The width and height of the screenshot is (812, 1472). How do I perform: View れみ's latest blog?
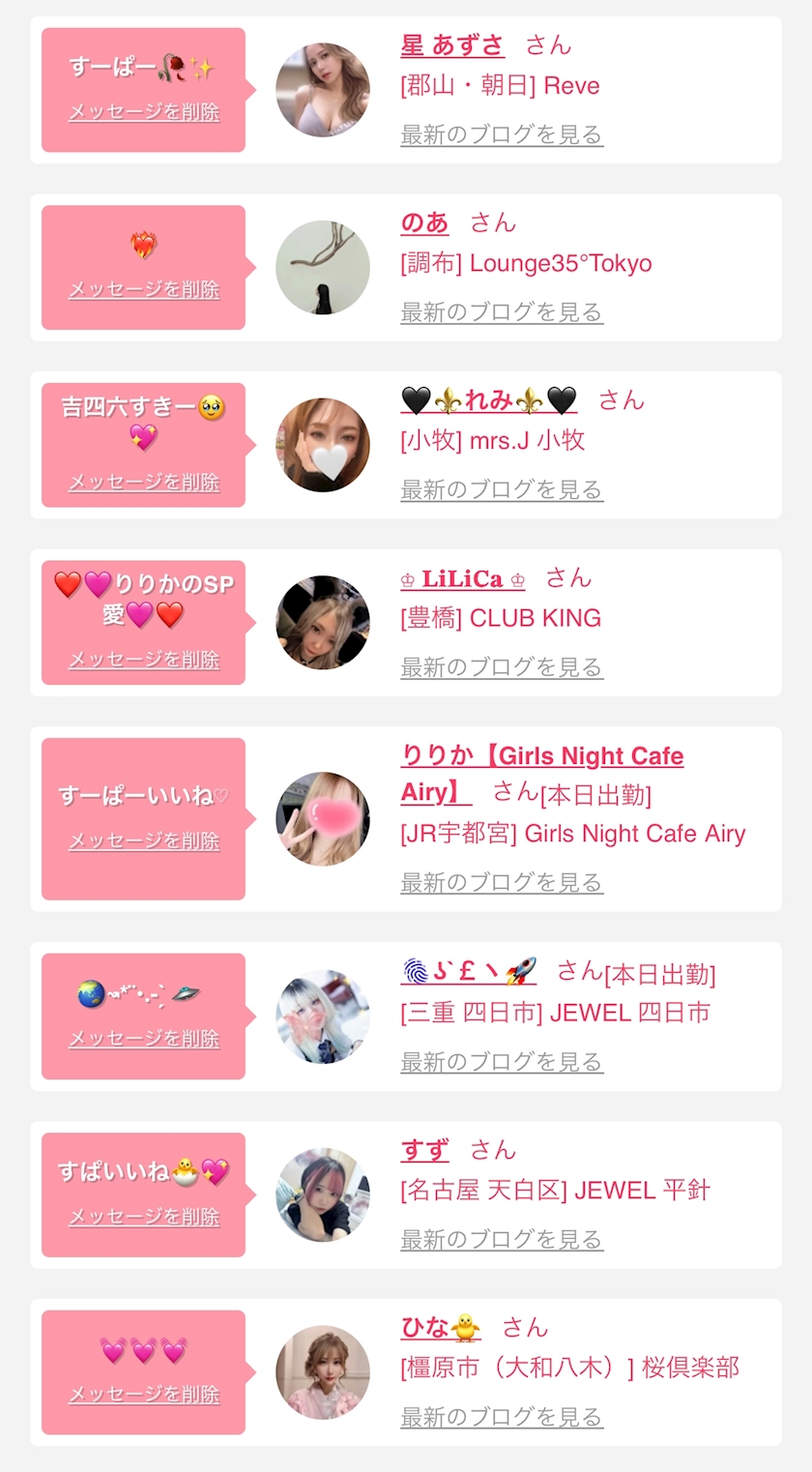pos(502,489)
